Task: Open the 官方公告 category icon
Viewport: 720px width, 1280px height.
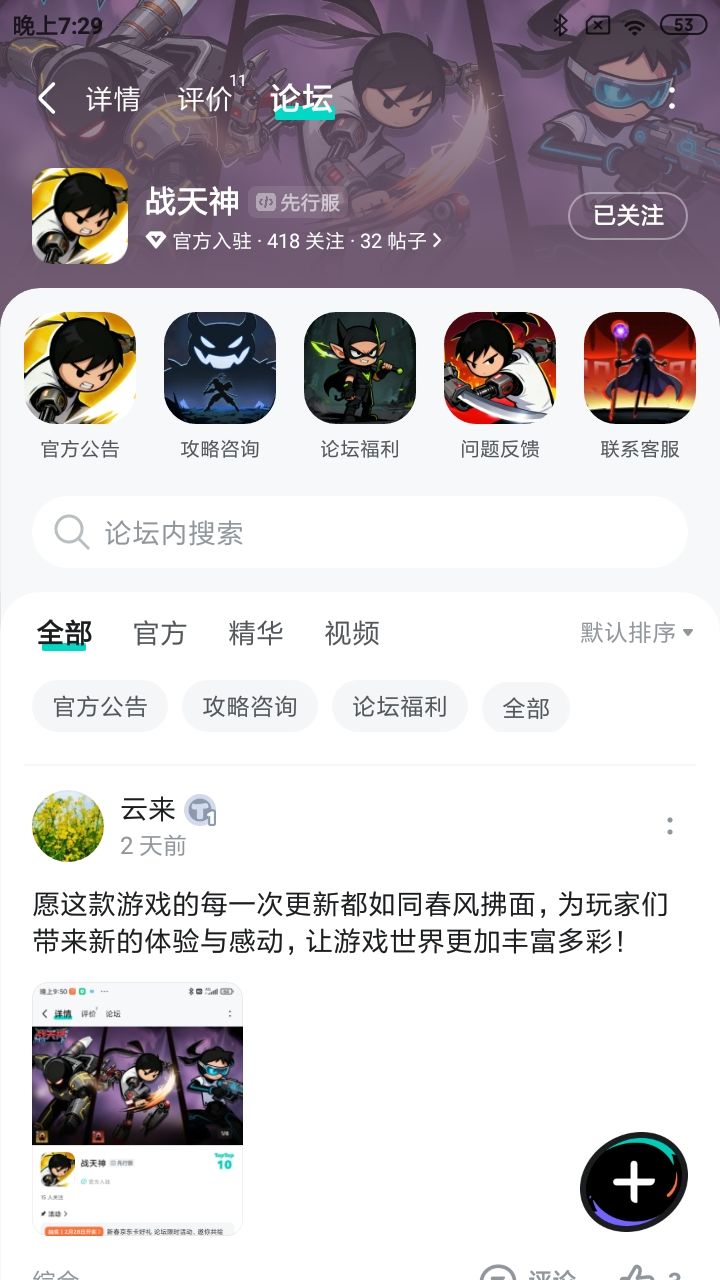Action: 80,367
